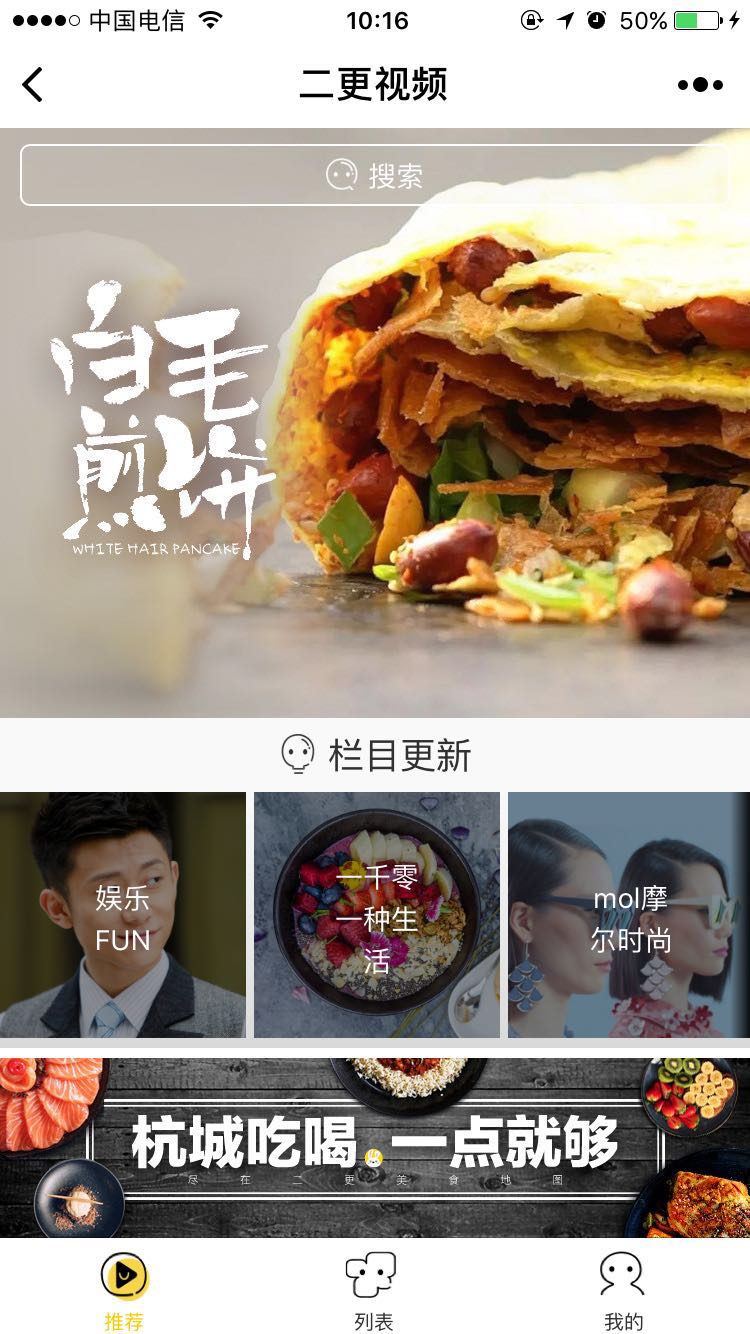Open the 白毛煎饼 featured video banner

coord(375,450)
